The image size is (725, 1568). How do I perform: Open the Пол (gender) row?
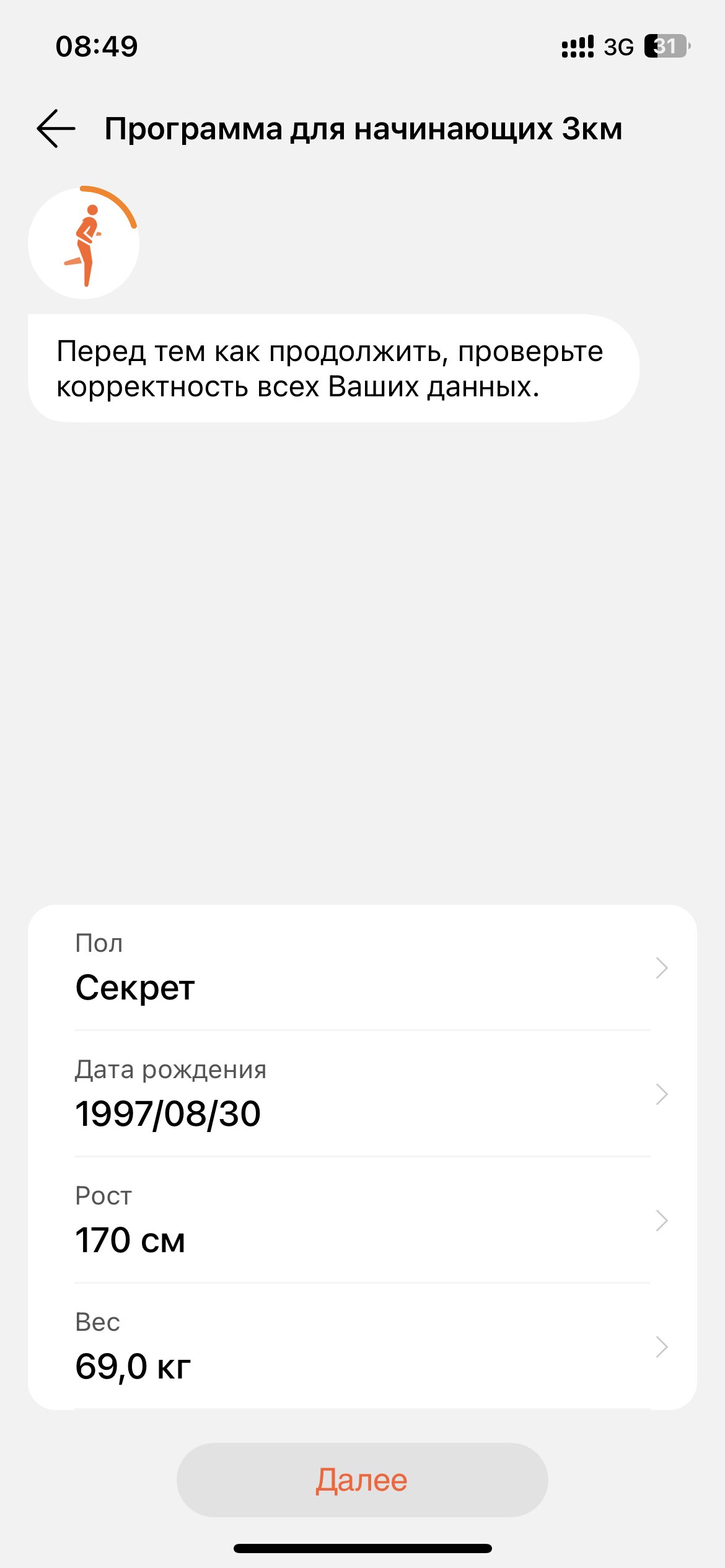362,968
